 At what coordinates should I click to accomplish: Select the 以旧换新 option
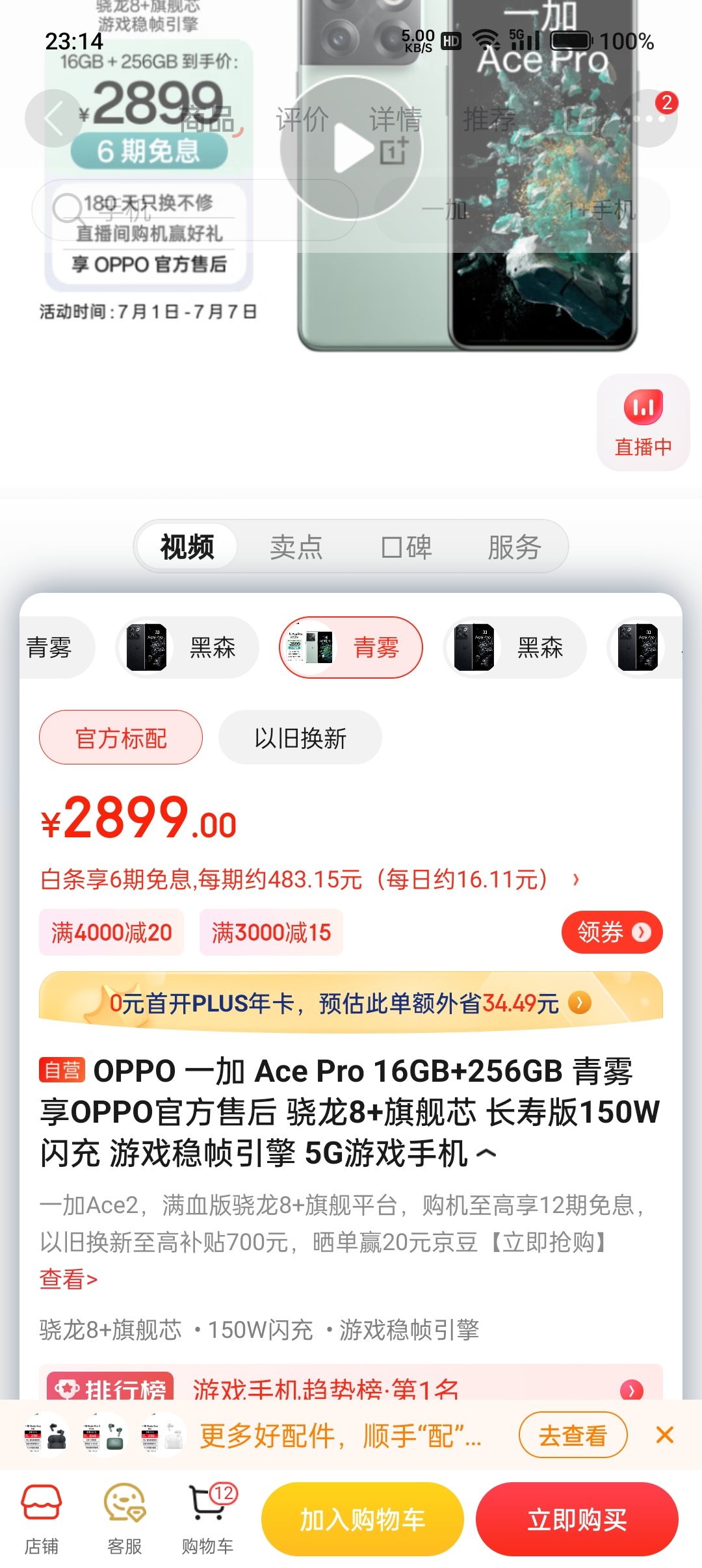(300, 738)
